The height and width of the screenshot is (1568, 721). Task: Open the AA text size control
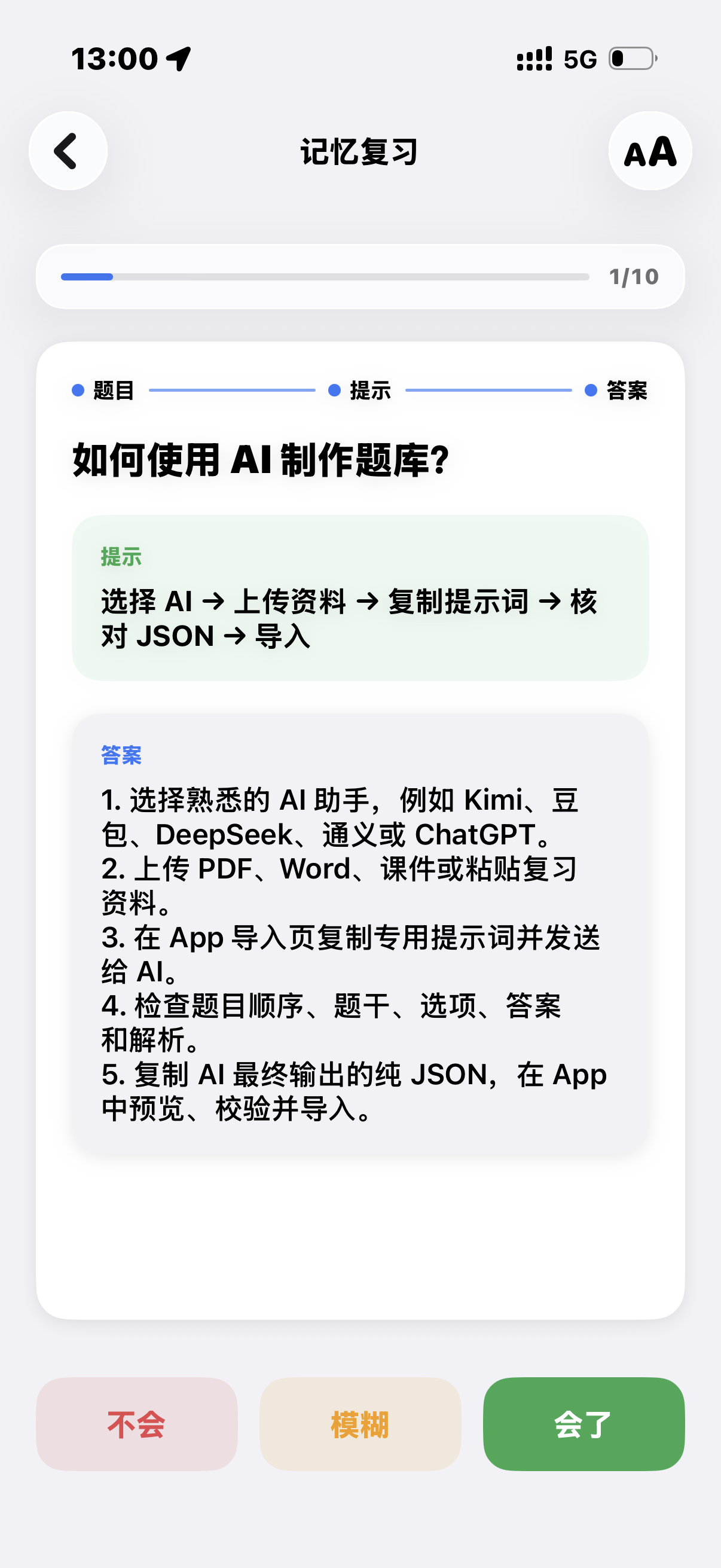click(x=650, y=151)
